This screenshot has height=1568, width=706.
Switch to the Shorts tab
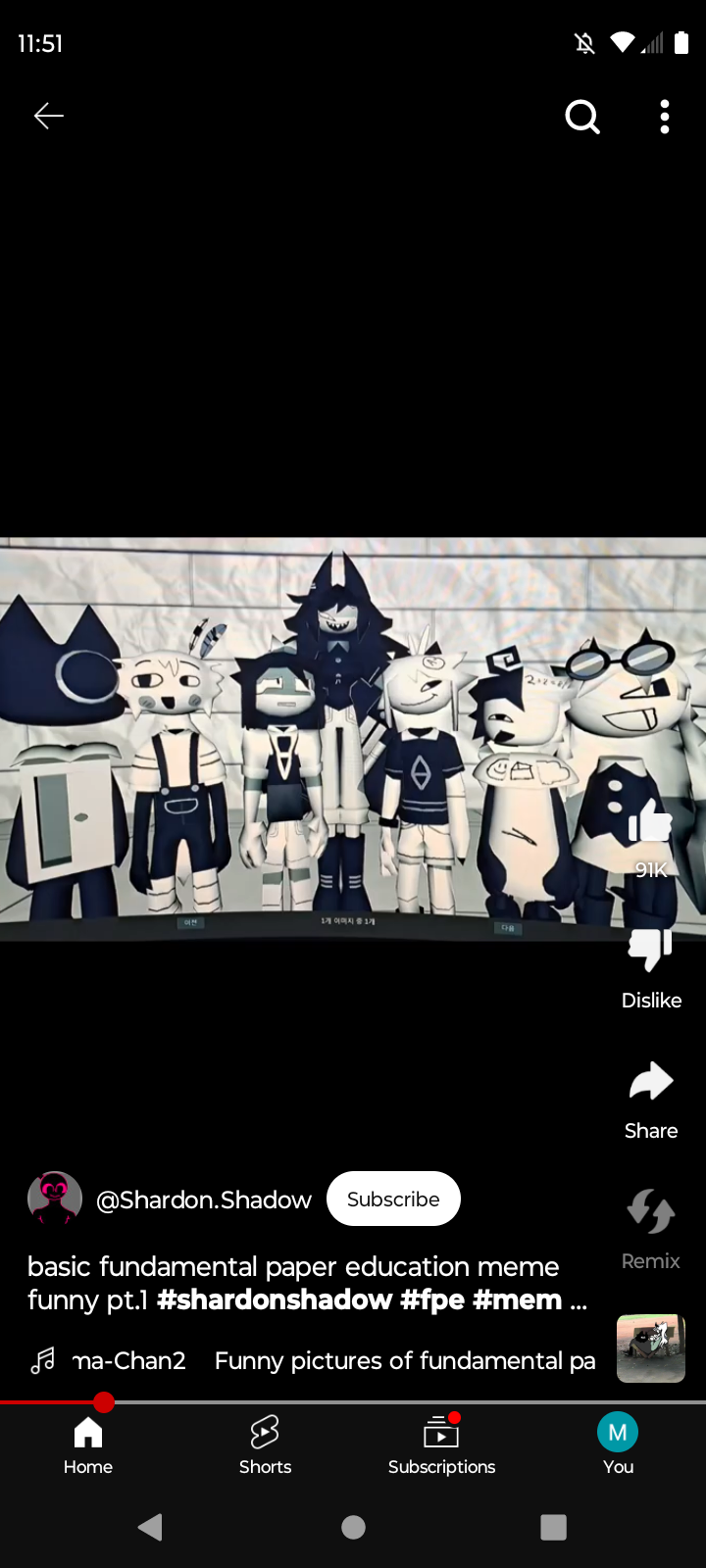point(265,1445)
